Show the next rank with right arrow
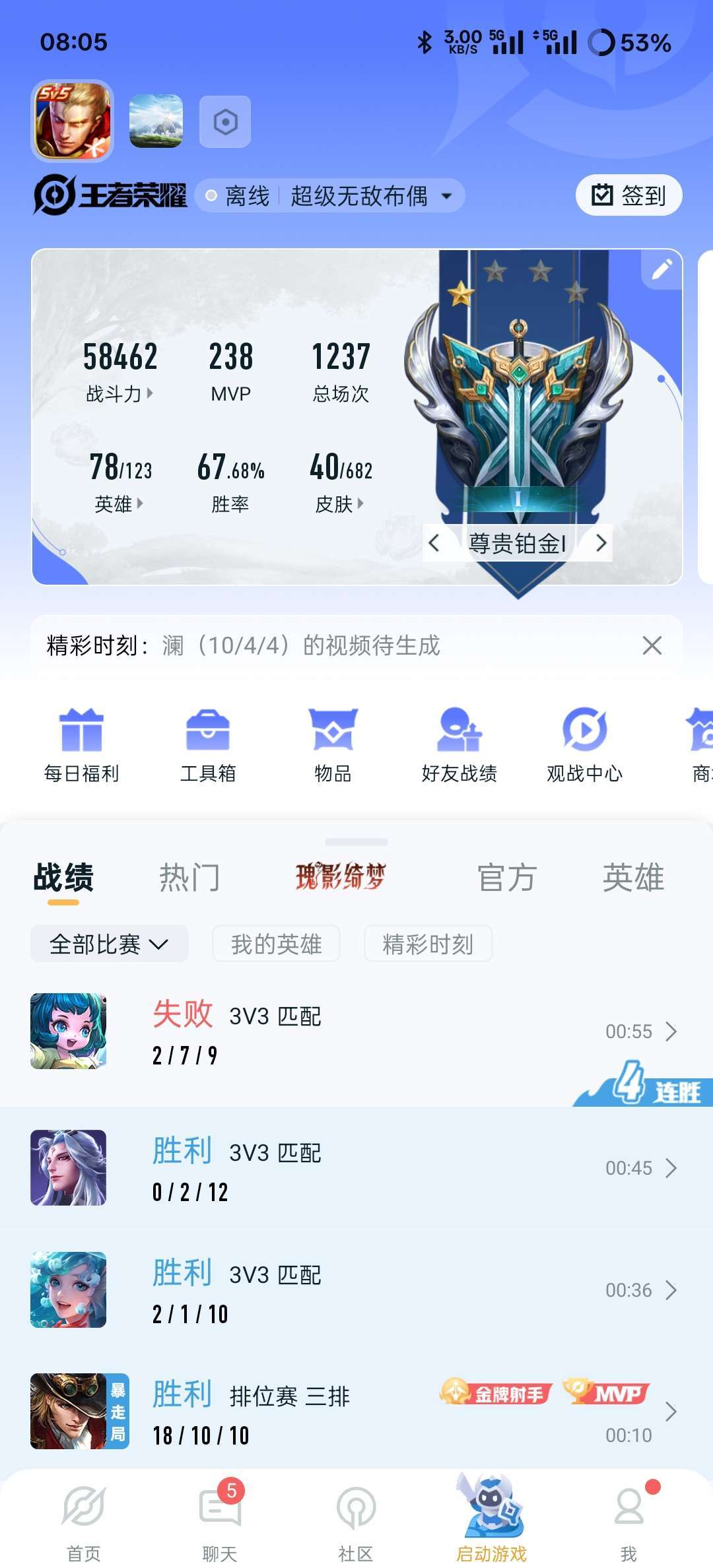Image resolution: width=713 pixels, height=1568 pixels. 601,543
